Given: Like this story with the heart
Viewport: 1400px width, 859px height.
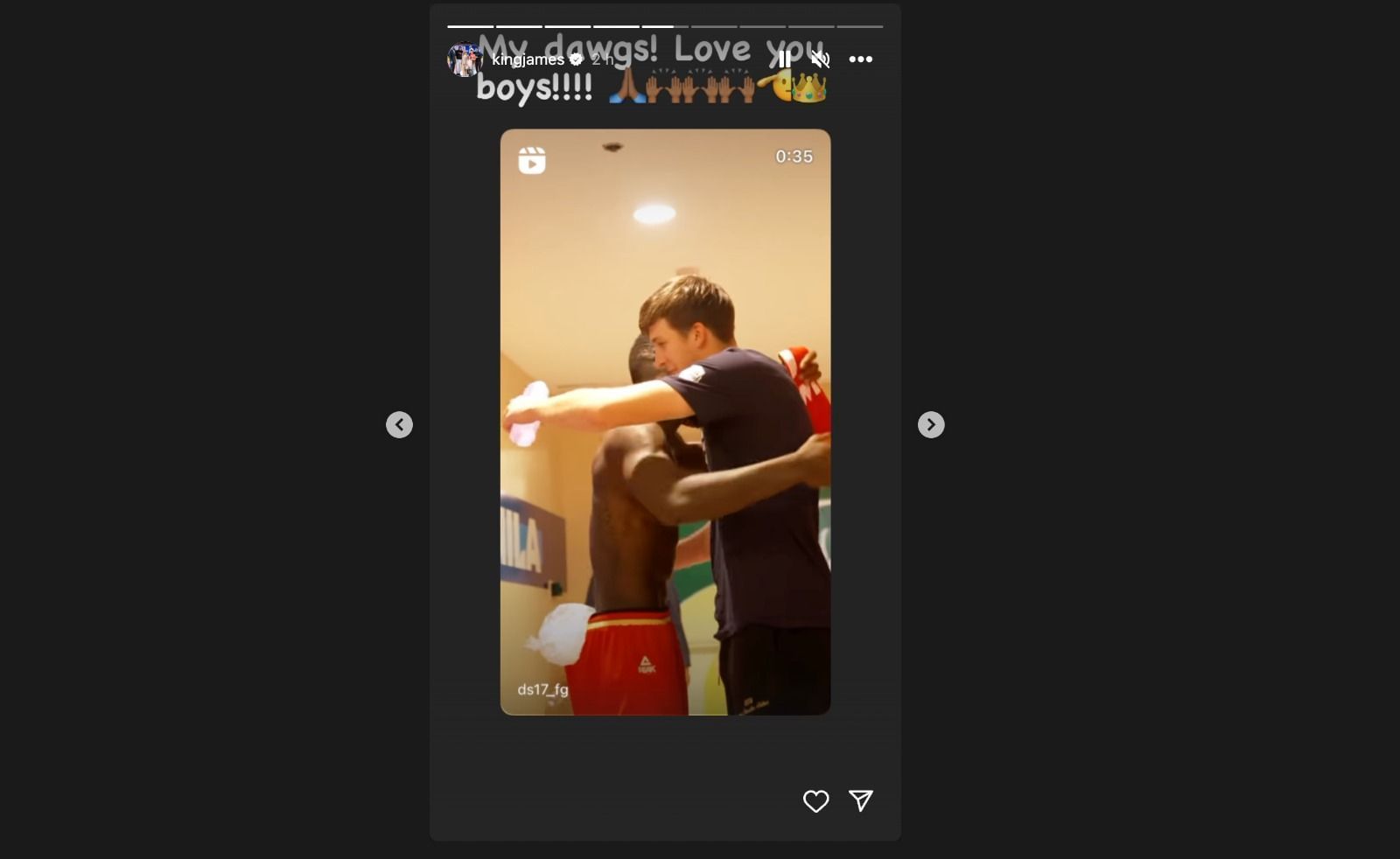Looking at the screenshot, I should [x=815, y=801].
